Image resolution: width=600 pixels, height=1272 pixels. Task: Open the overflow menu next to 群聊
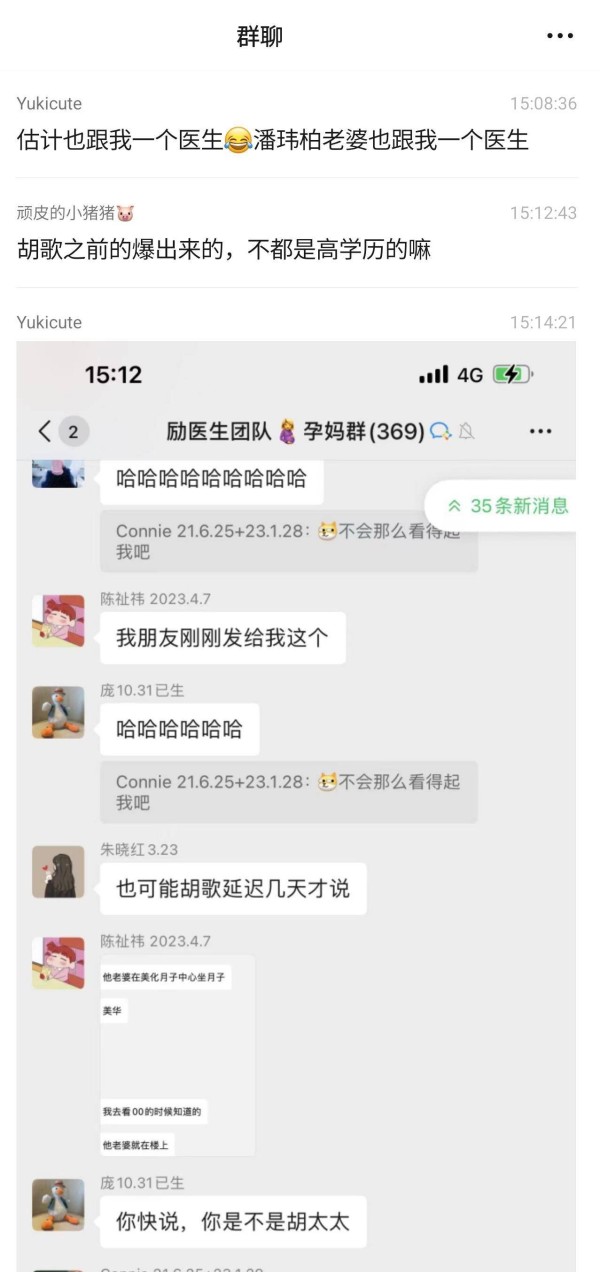click(560, 36)
